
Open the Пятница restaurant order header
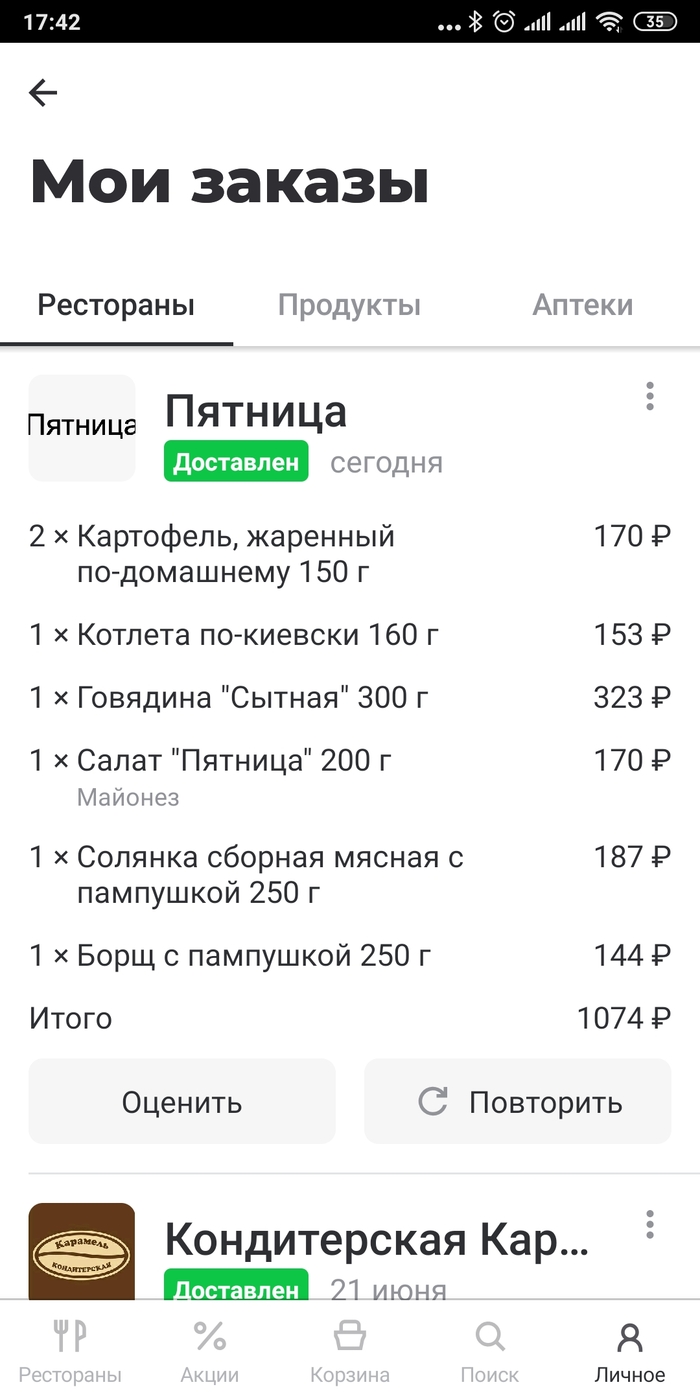[x=256, y=412]
